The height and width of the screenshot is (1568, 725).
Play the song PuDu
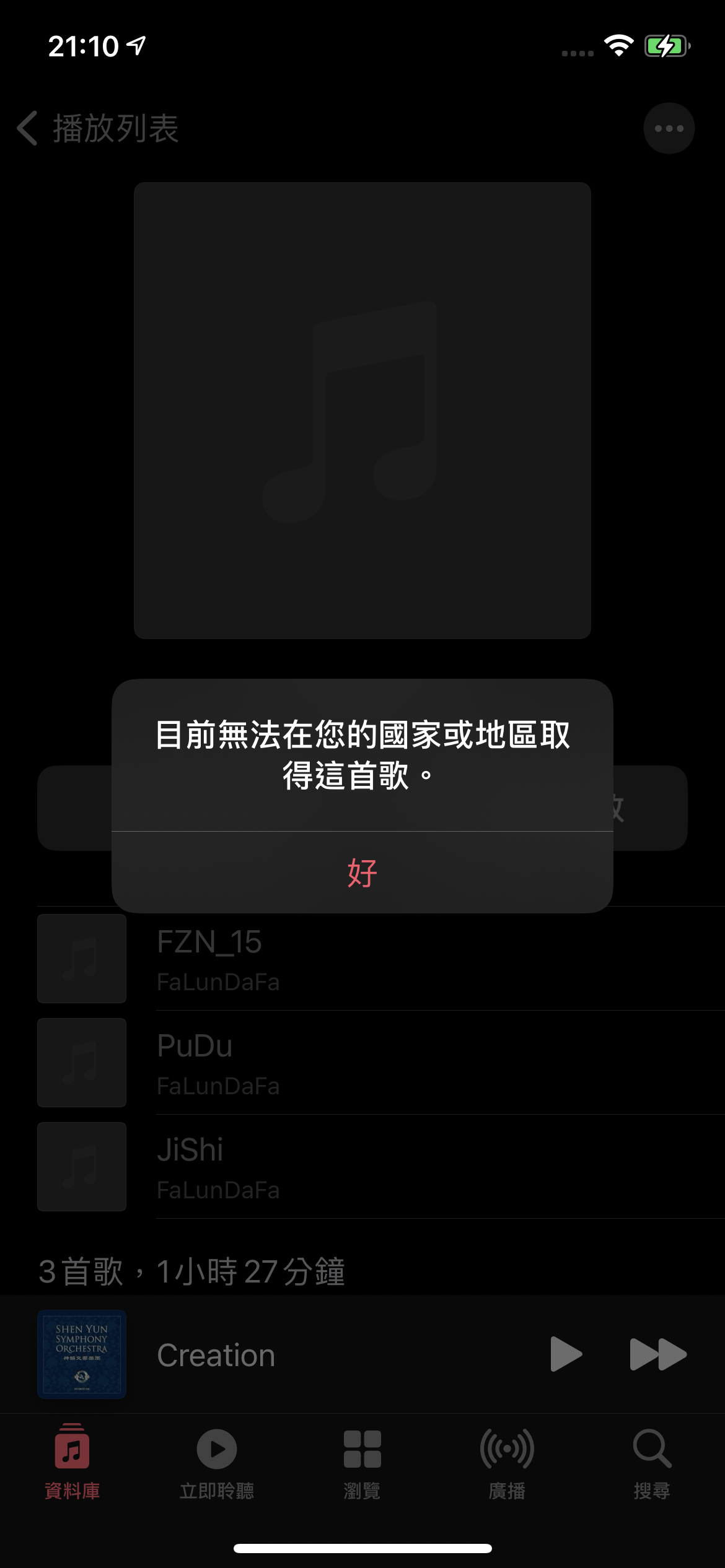click(x=372, y=1063)
